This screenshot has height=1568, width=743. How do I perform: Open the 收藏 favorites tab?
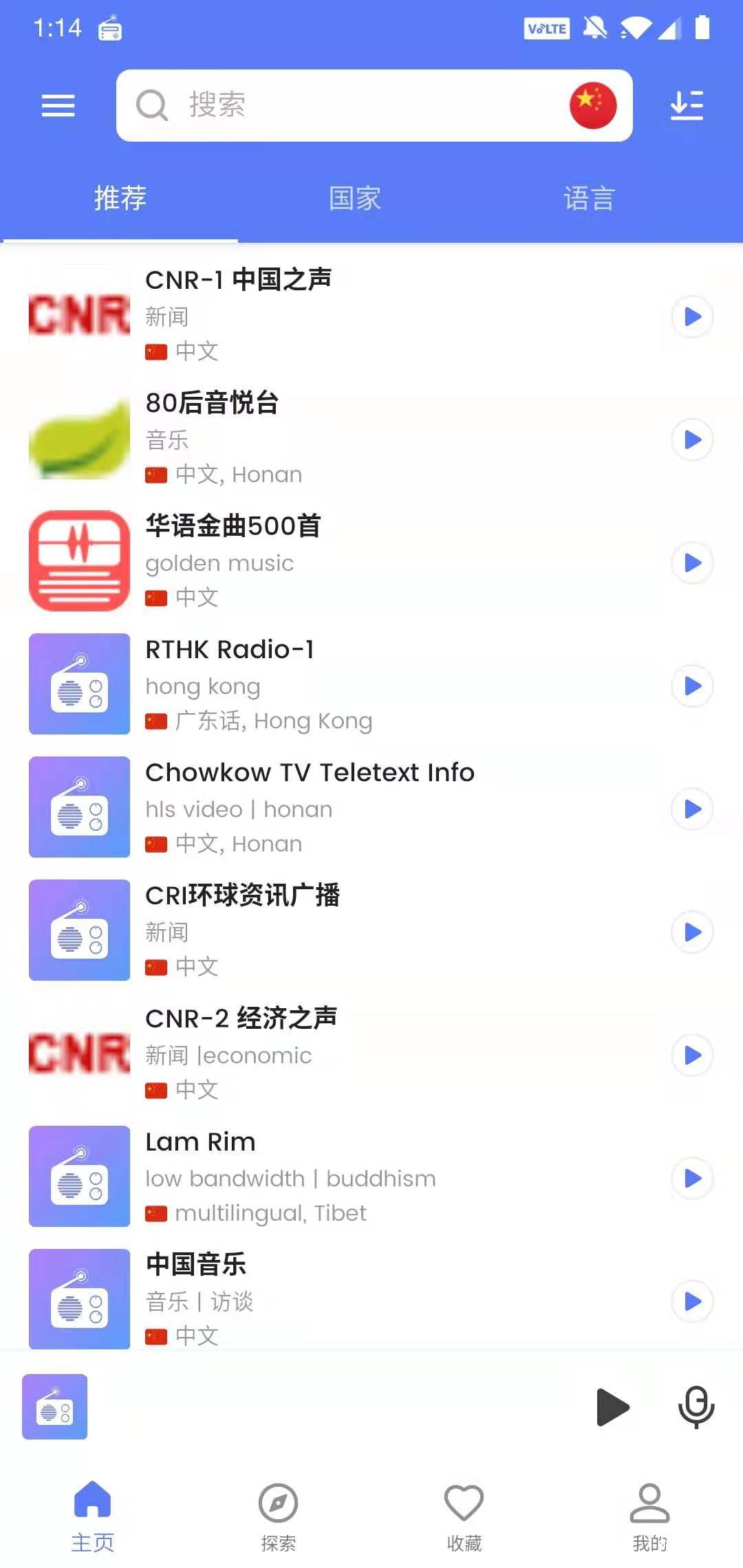[x=464, y=1517]
